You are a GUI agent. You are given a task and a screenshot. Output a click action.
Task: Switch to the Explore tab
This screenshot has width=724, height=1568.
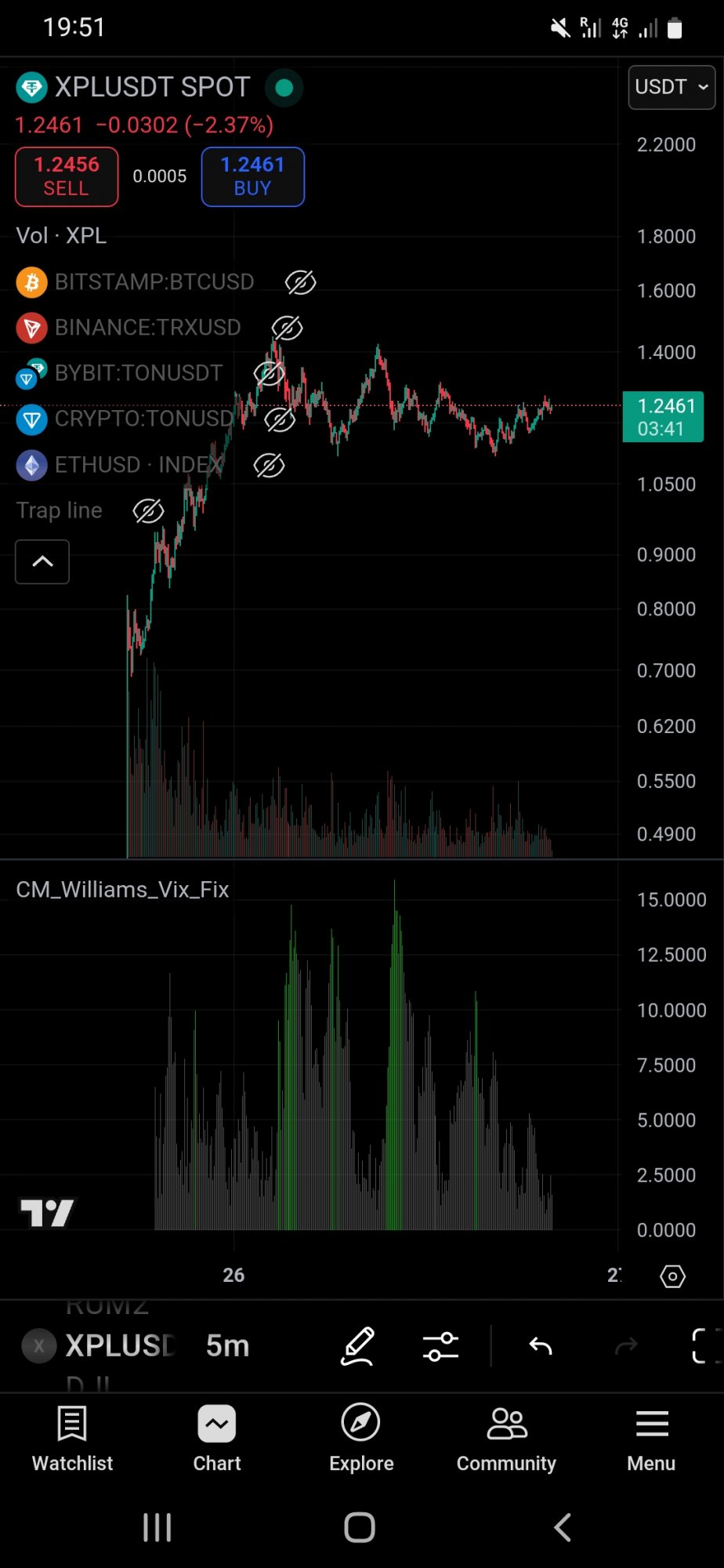[361, 1439]
